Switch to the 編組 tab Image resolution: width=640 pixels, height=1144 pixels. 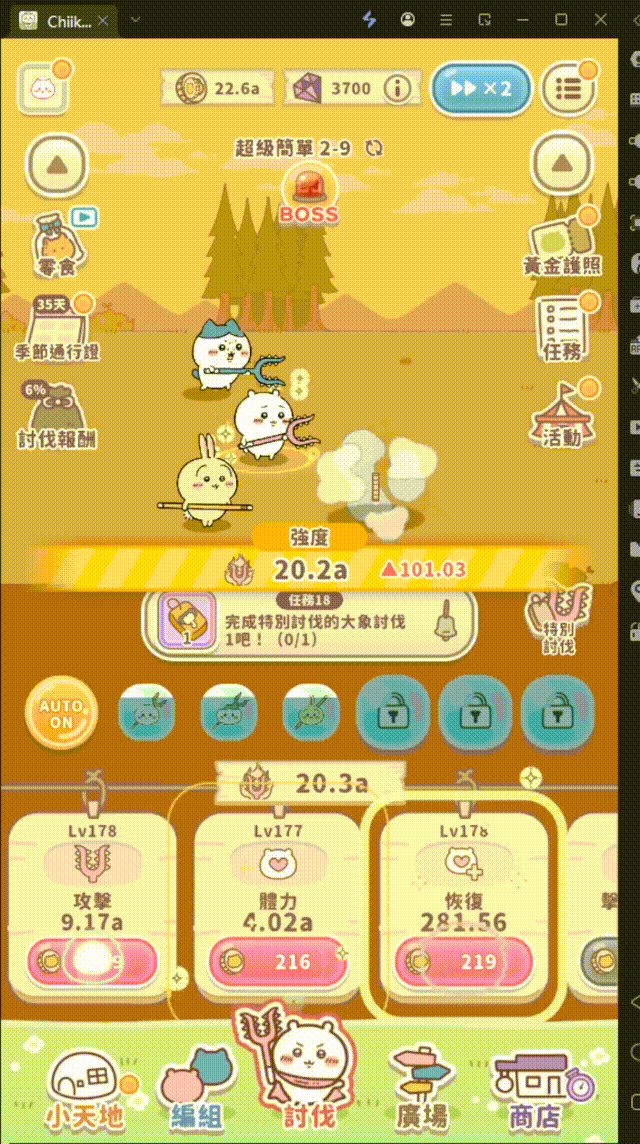point(194,1090)
